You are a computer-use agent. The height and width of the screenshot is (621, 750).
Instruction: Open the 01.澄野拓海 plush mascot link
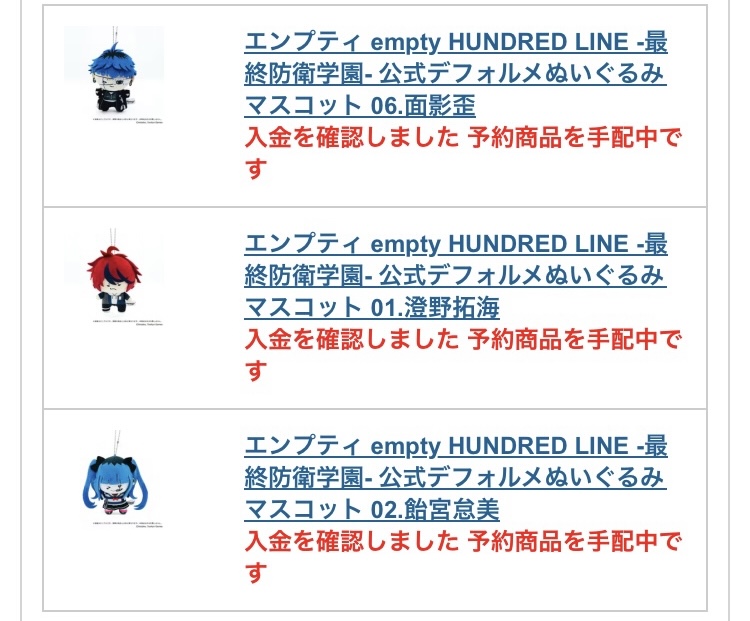(x=455, y=275)
